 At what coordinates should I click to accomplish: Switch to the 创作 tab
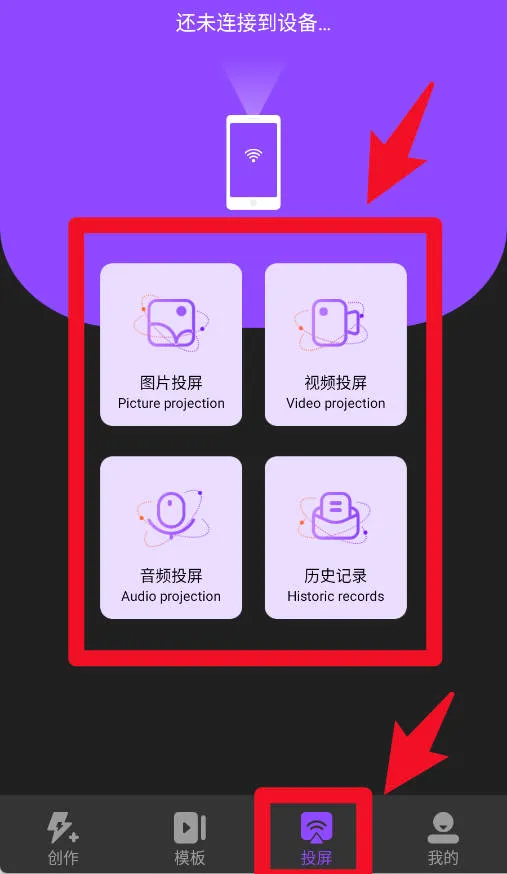63,838
